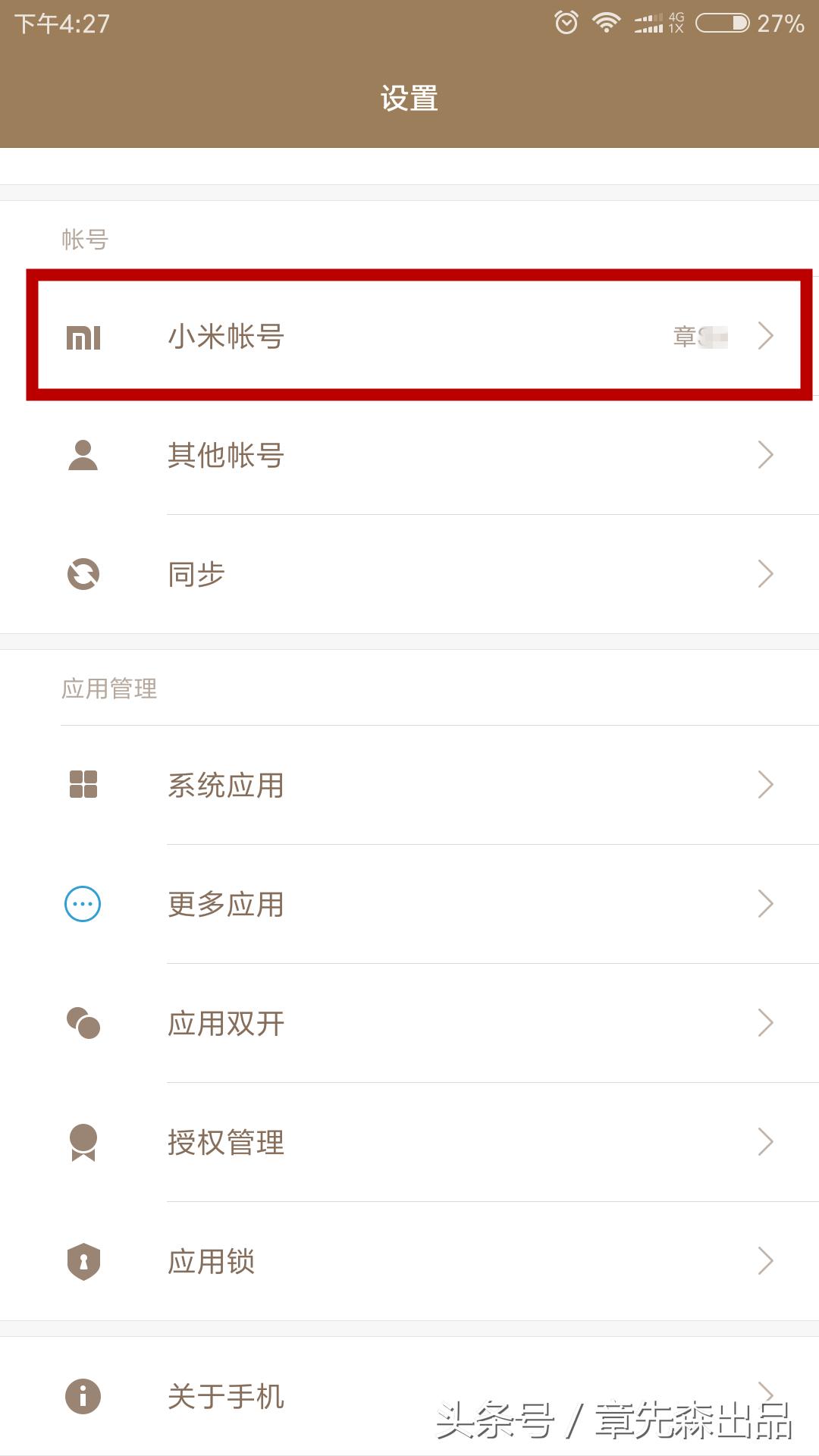Click the shield lock icon for 应用锁
Image resolution: width=819 pixels, height=1456 pixels.
click(83, 1261)
